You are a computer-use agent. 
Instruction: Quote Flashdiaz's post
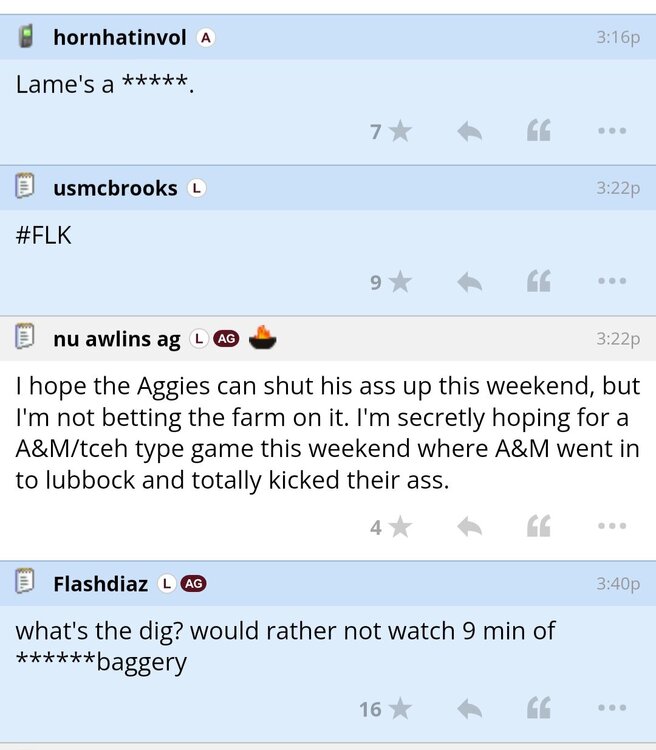coord(539,709)
